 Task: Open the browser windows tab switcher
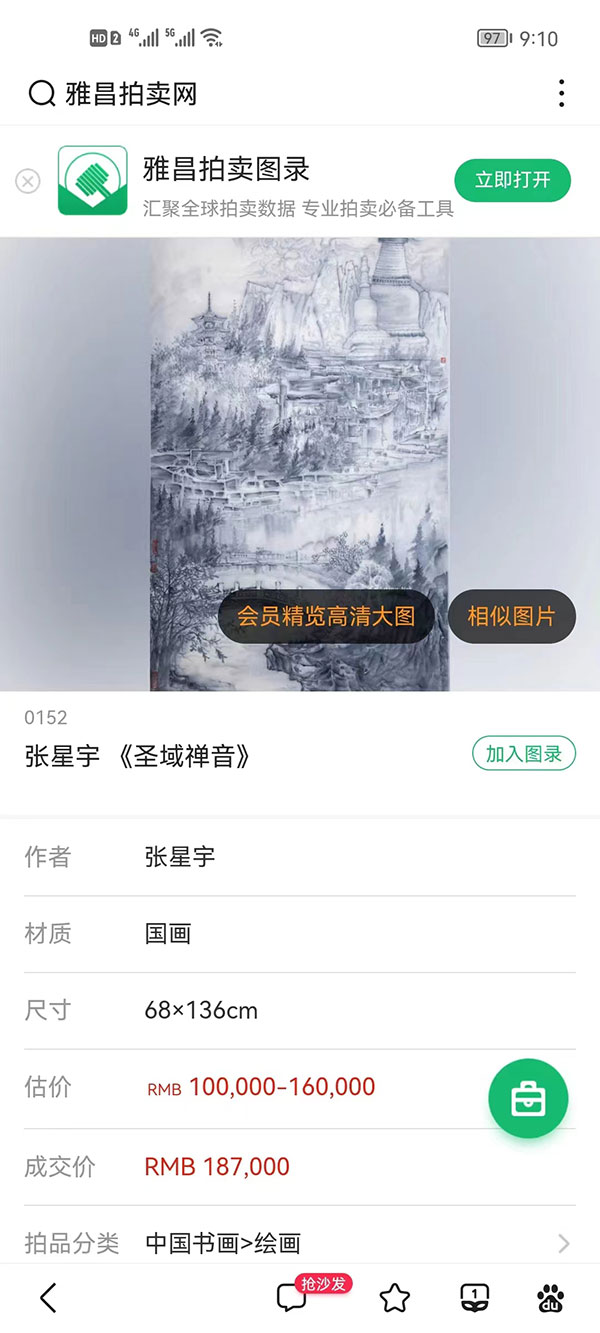pyautogui.click(x=473, y=1298)
